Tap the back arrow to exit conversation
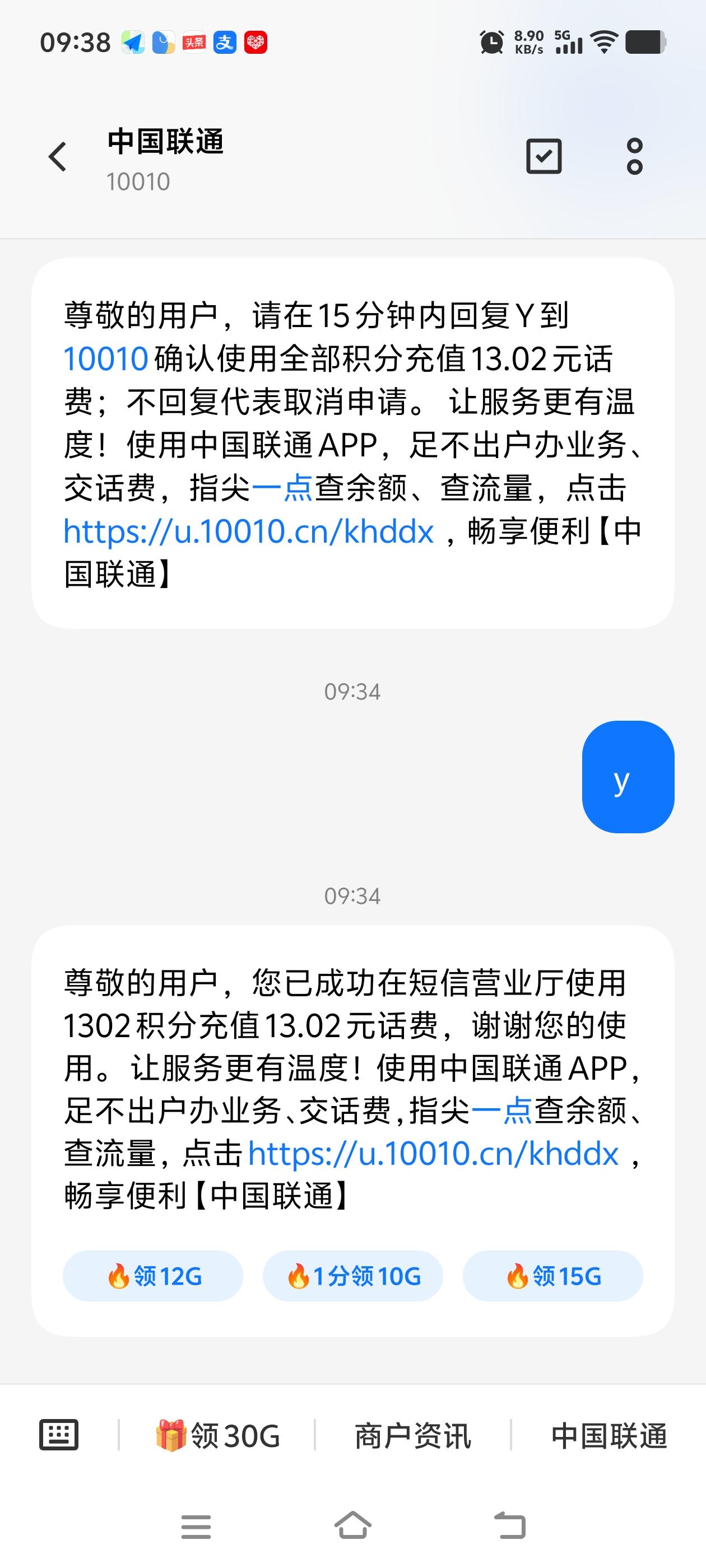This screenshot has width=706, height=1568. click(x=57, y=156)
